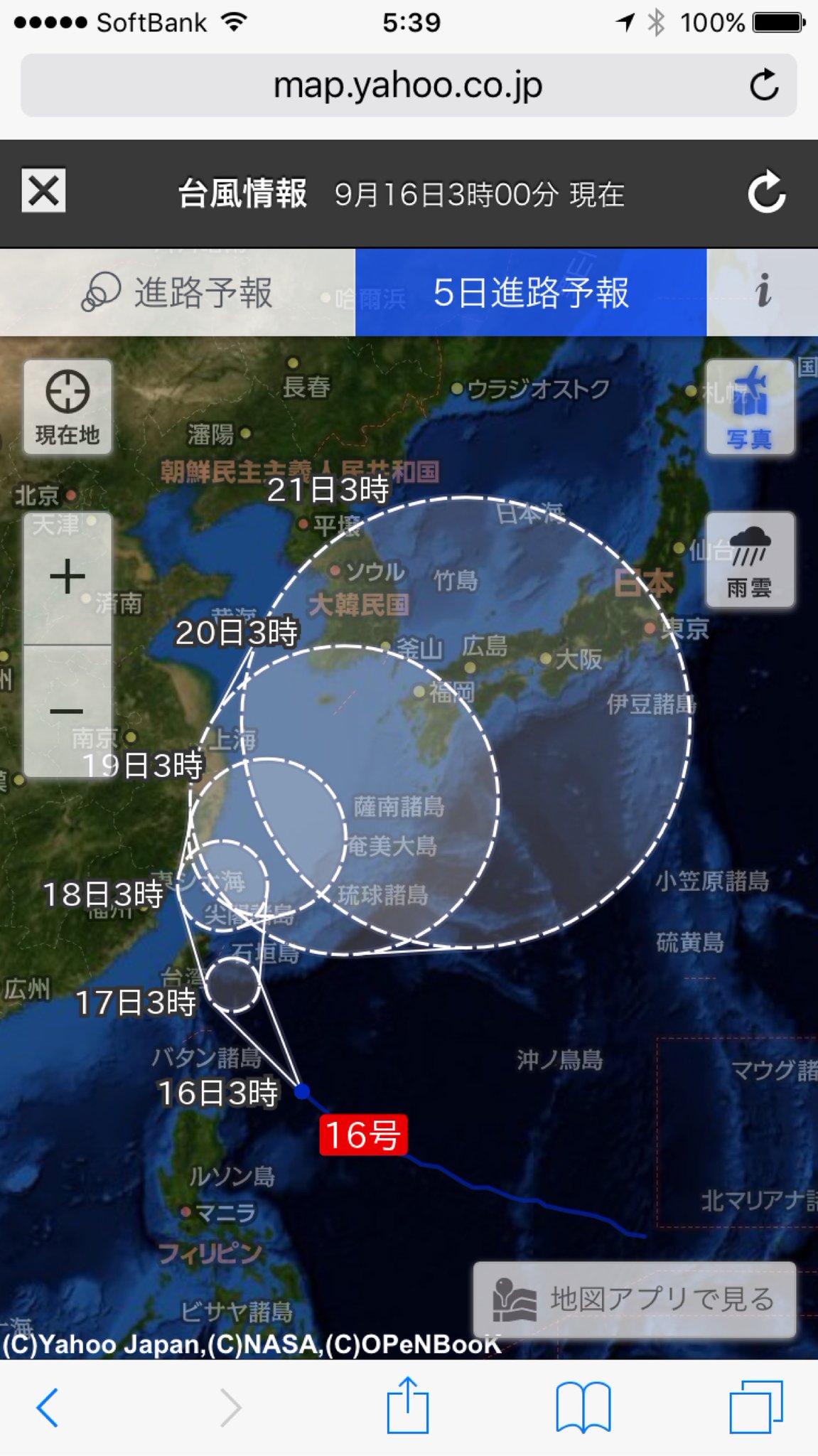Show the open Safari tabs
Viewport: 818px width, 1456px height.
click(756, 1407)
